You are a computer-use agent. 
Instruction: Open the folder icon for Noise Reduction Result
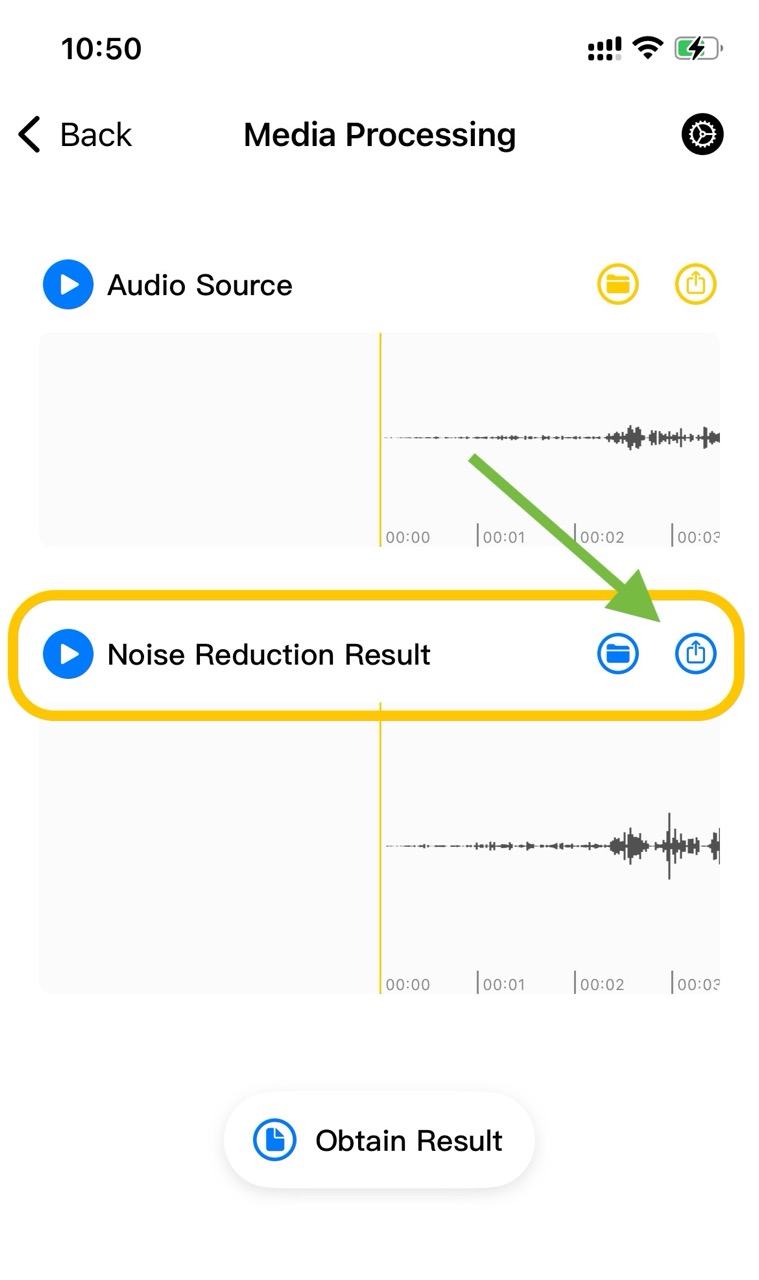[x=618, y=653]
